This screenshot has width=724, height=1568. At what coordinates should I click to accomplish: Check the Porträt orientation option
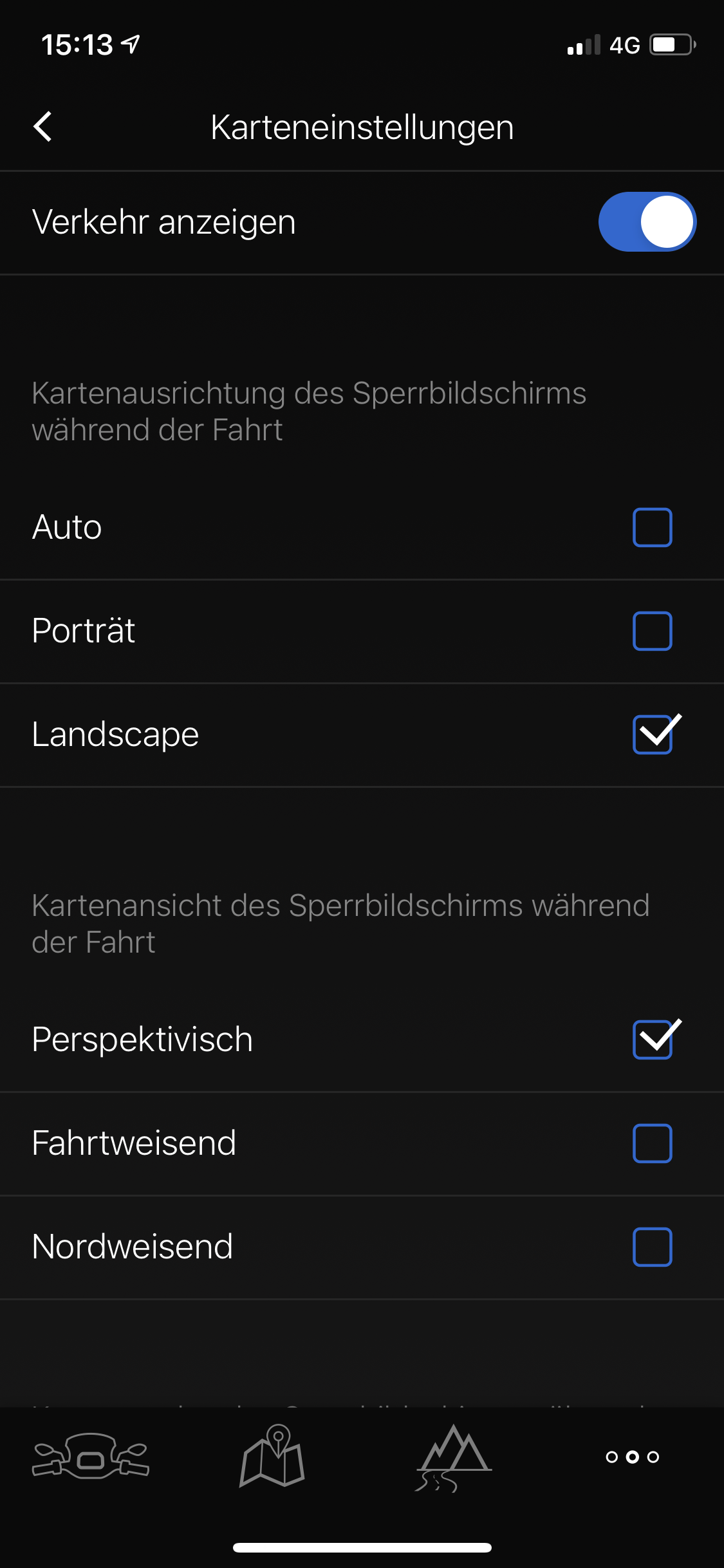652,631
